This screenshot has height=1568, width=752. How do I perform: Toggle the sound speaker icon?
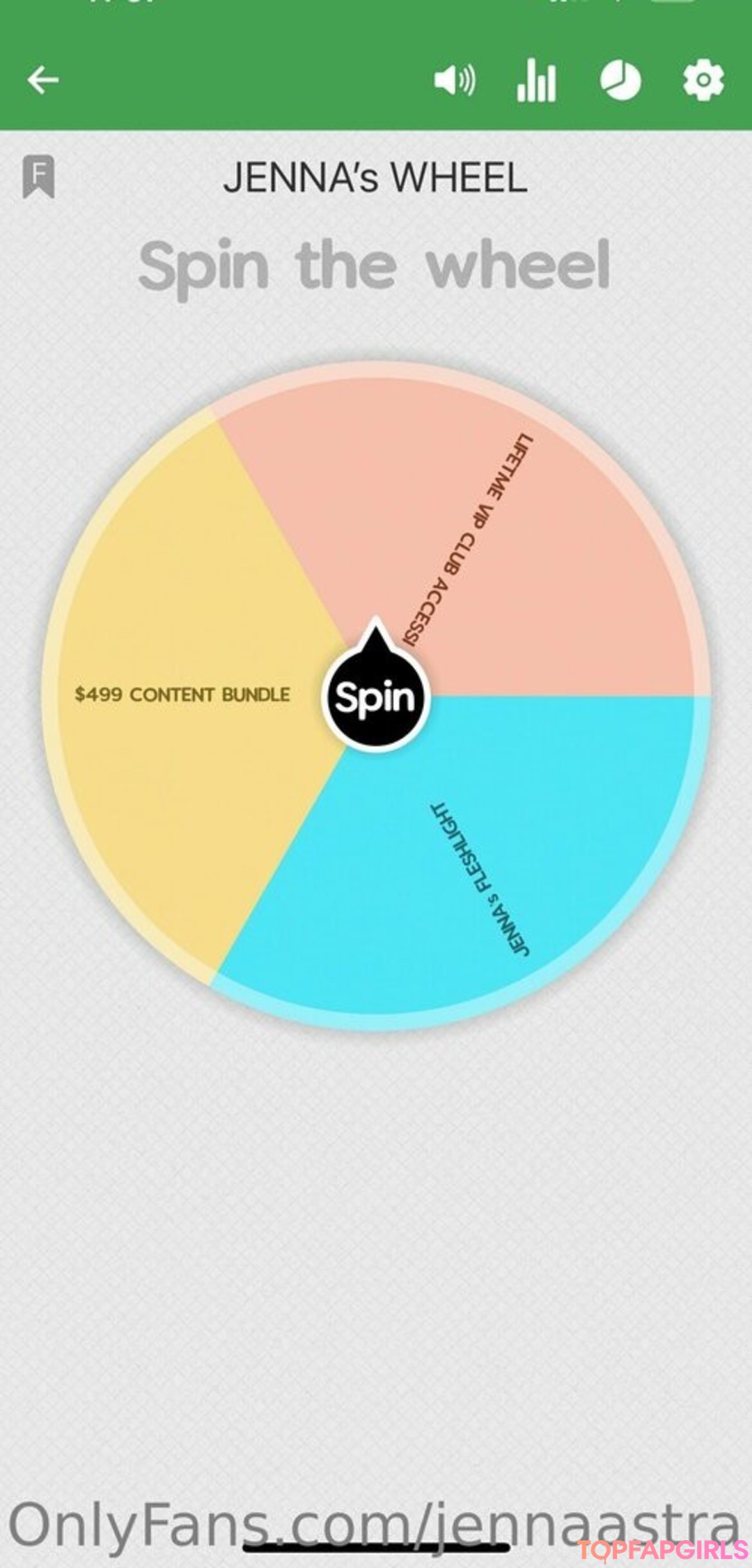pyautogui.click(x=455, y=81)
